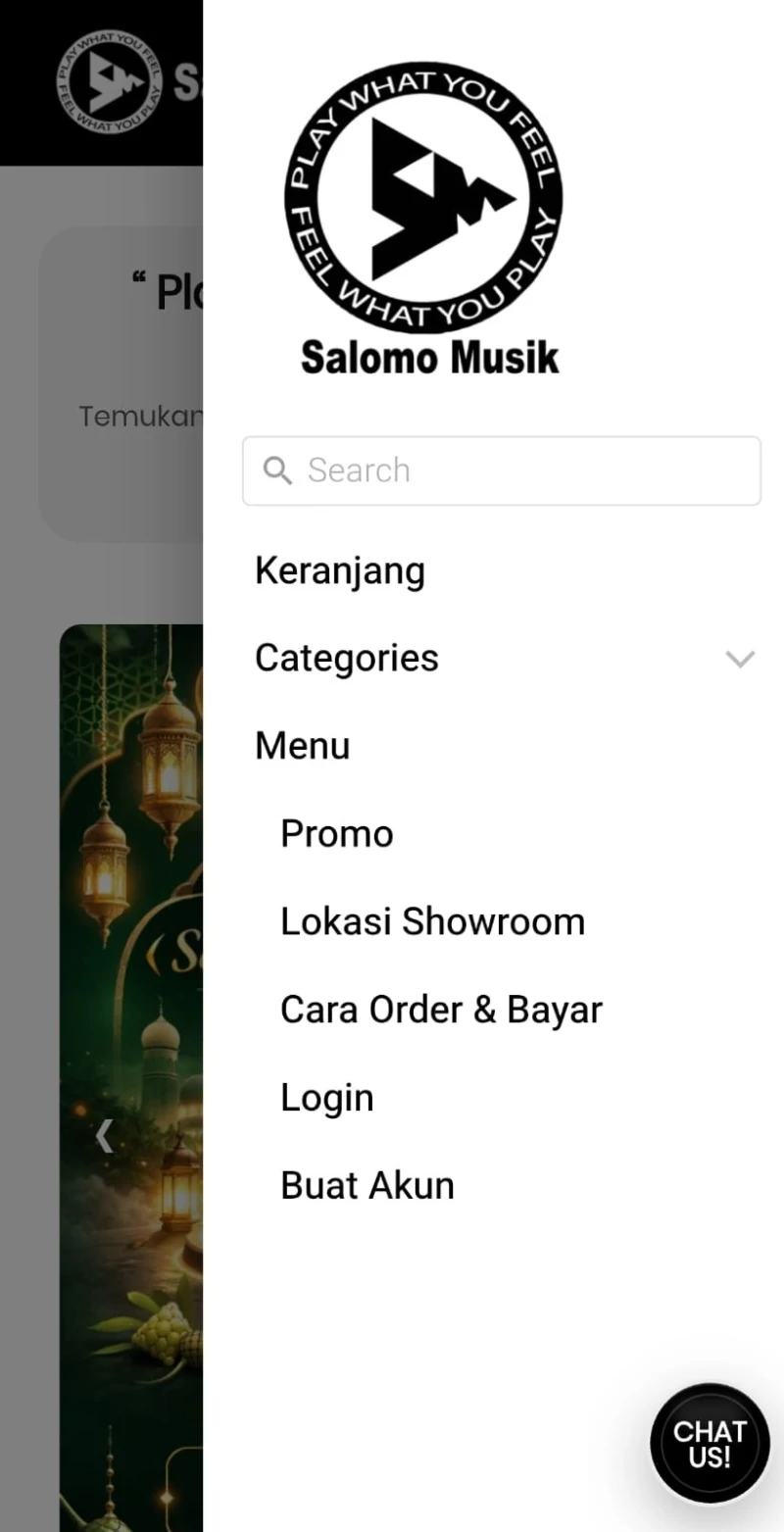
Task: Tap the CHAT US! floating button icon
Action: pos(710,1441)
